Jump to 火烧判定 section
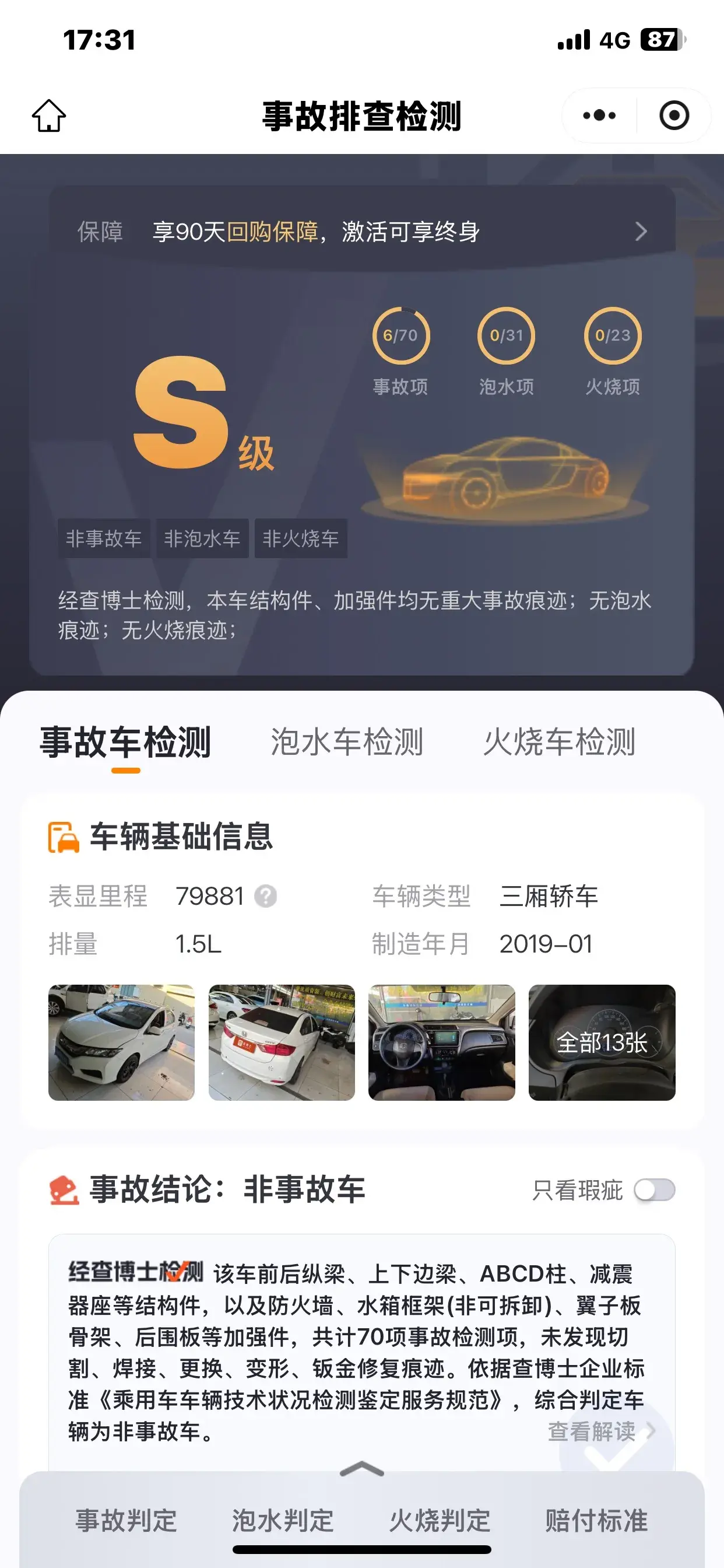724x1568 pixels. coord(440,1521)
